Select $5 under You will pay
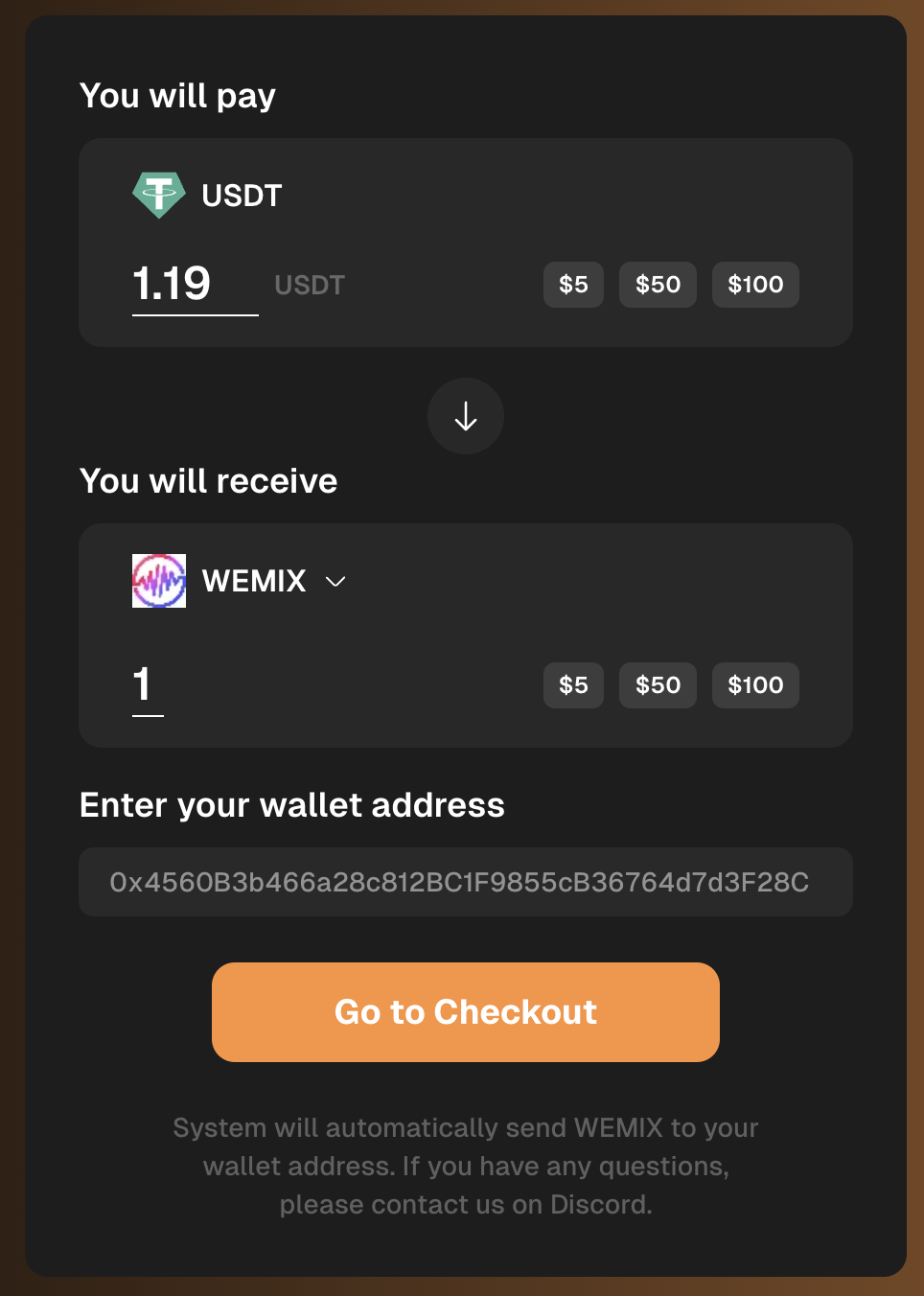Image resolution: width=924 pixels, height=1296 pixels. 573,285
